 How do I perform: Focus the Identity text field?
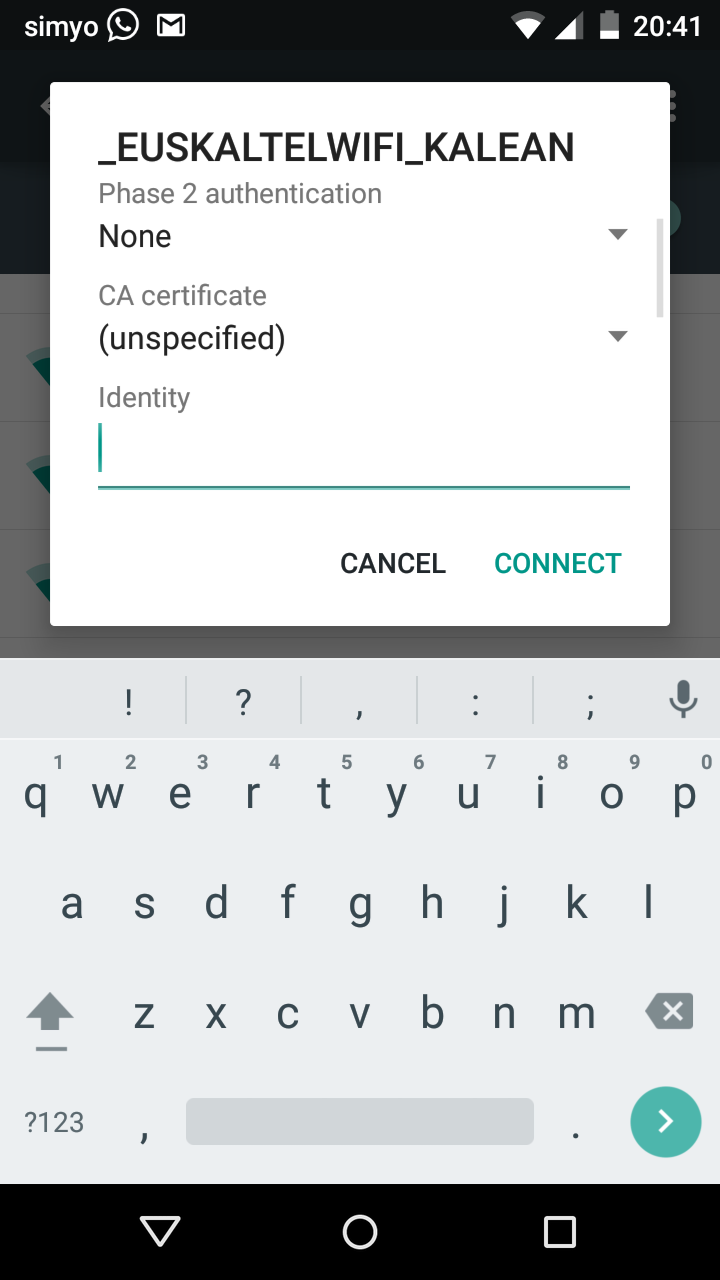362,450
